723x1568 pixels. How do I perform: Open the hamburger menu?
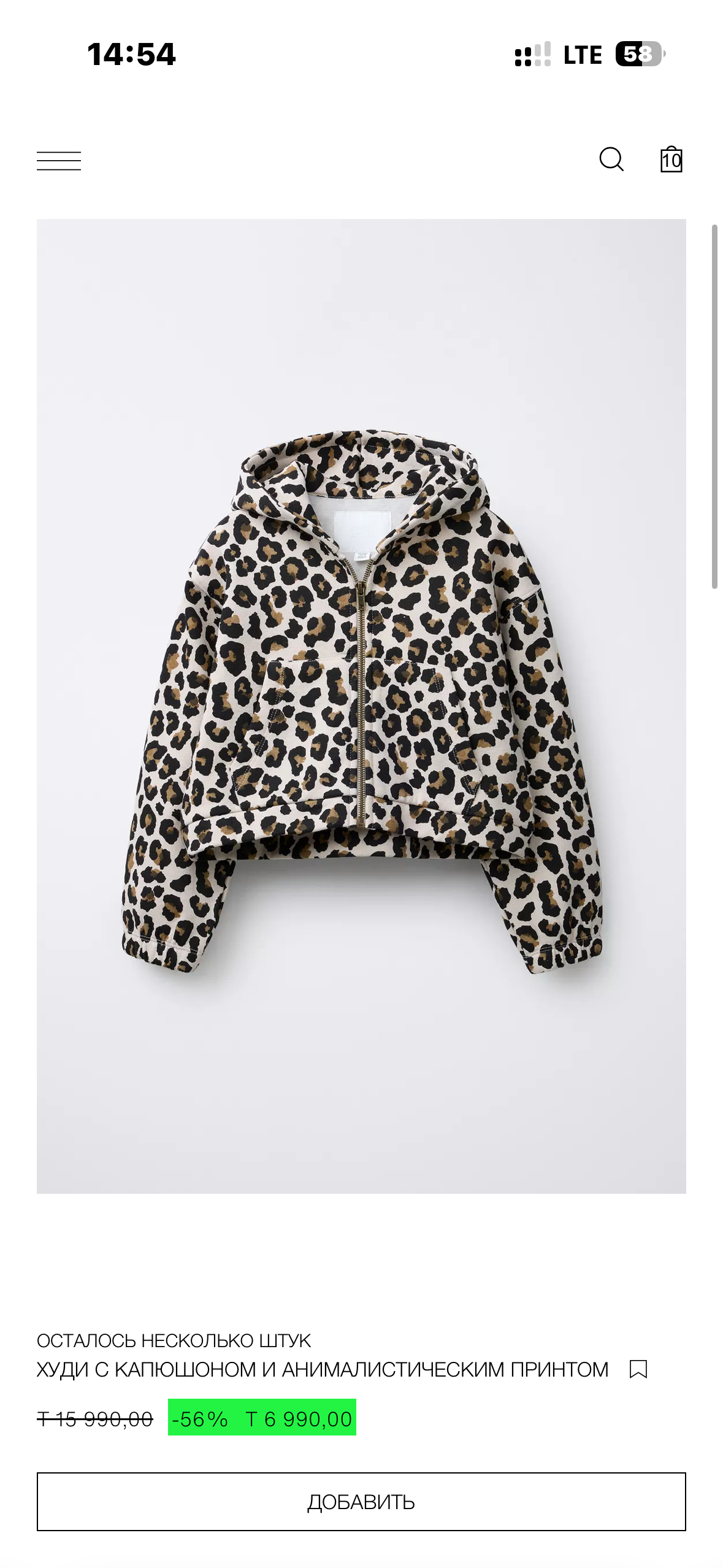point(59,161)
